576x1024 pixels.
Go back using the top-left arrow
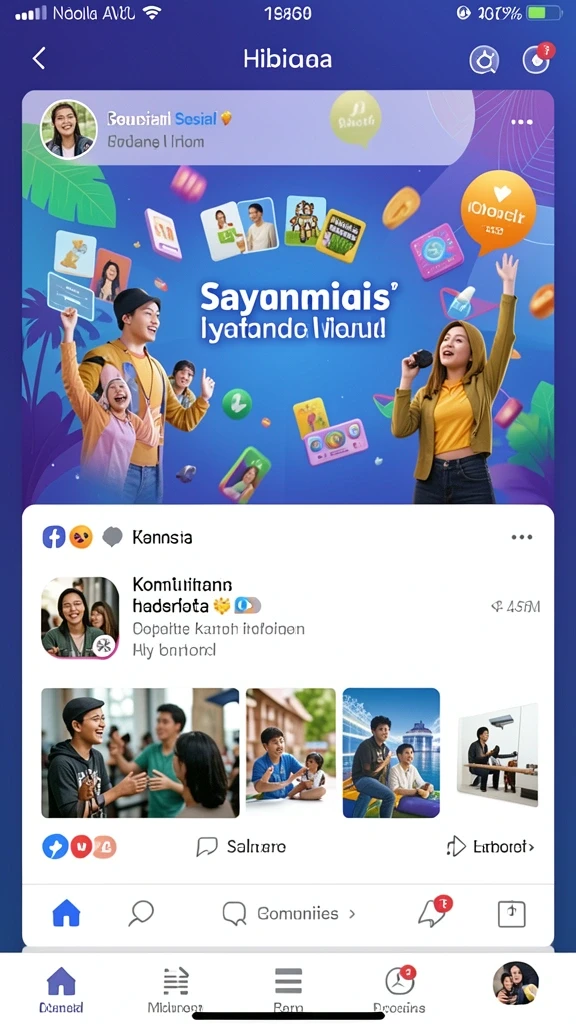point(39,59)
